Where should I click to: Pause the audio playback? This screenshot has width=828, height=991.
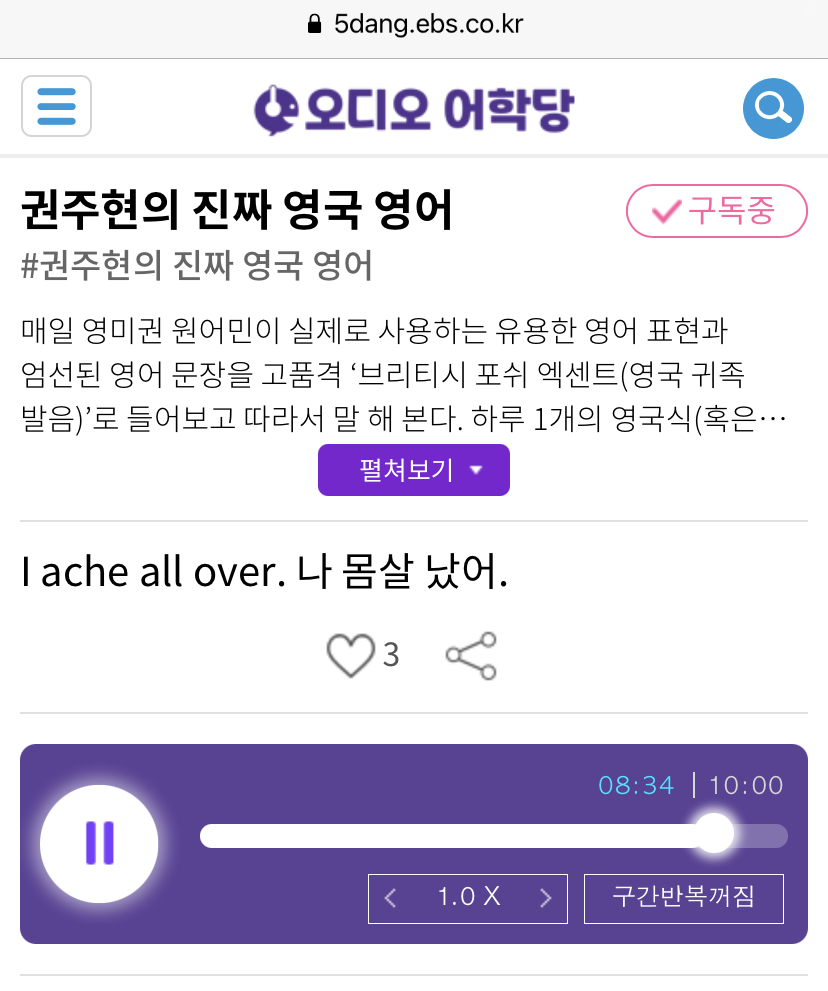tap(99, 843)
